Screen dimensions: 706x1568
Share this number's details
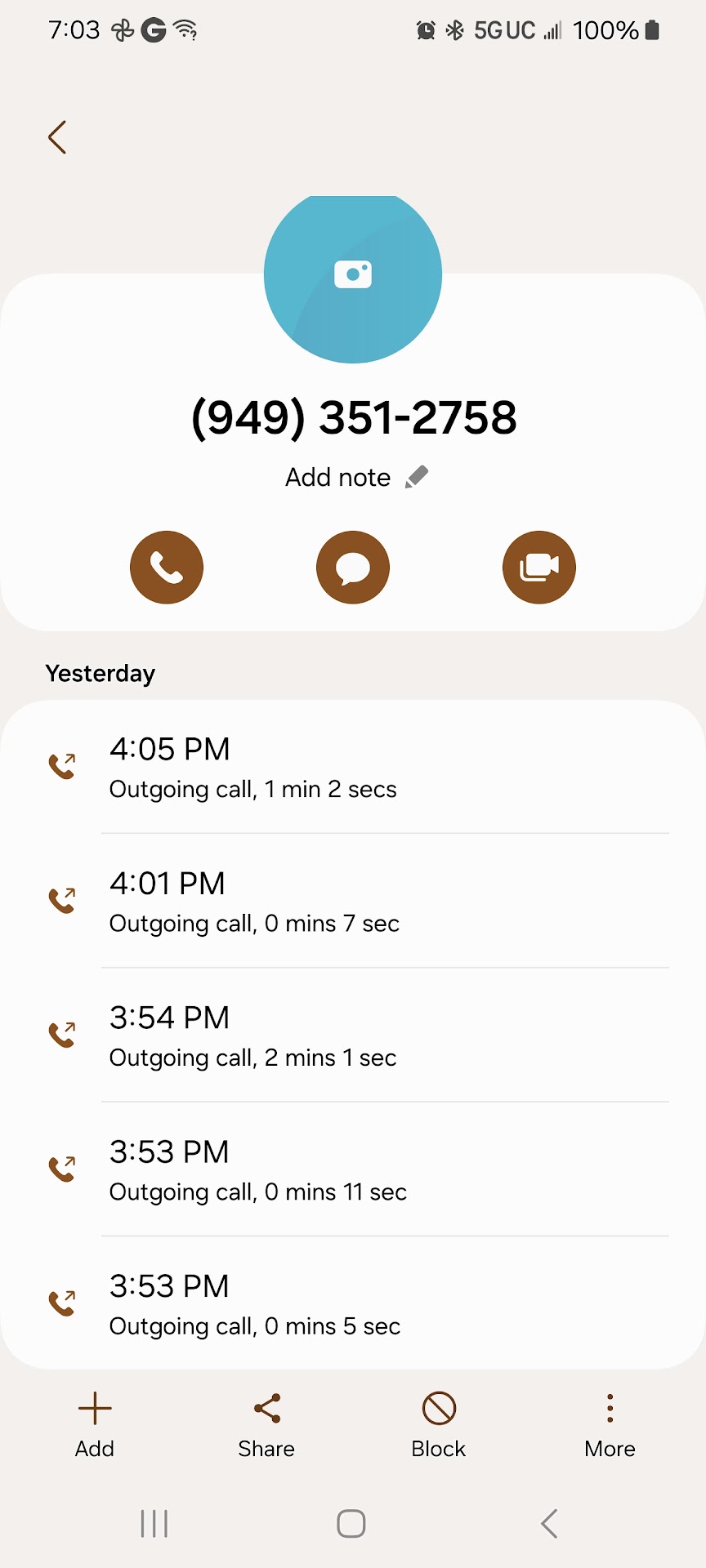pyautogui.click(x=266, y=1424)
